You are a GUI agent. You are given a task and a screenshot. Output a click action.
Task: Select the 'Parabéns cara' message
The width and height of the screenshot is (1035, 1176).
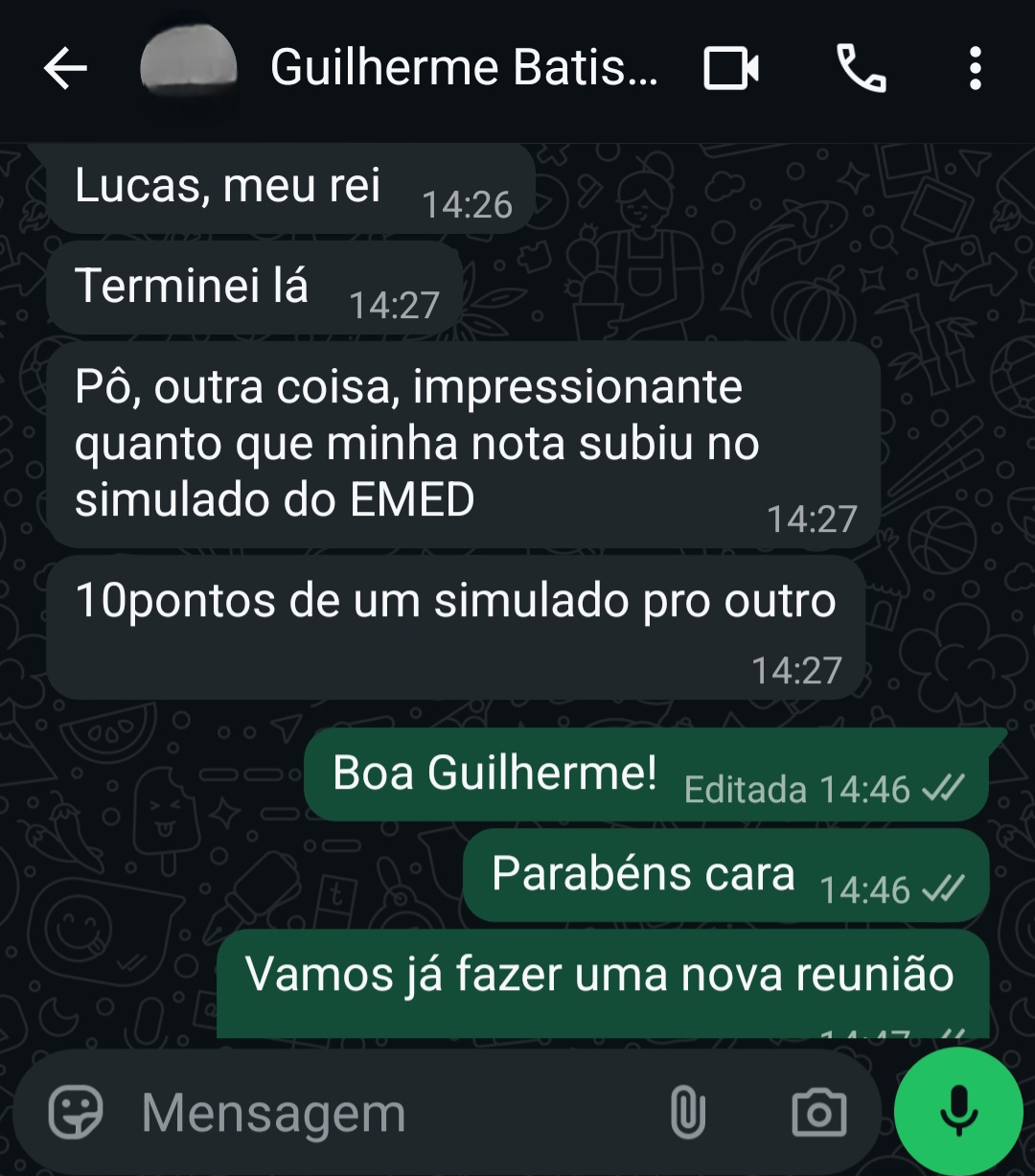point(642,873)
